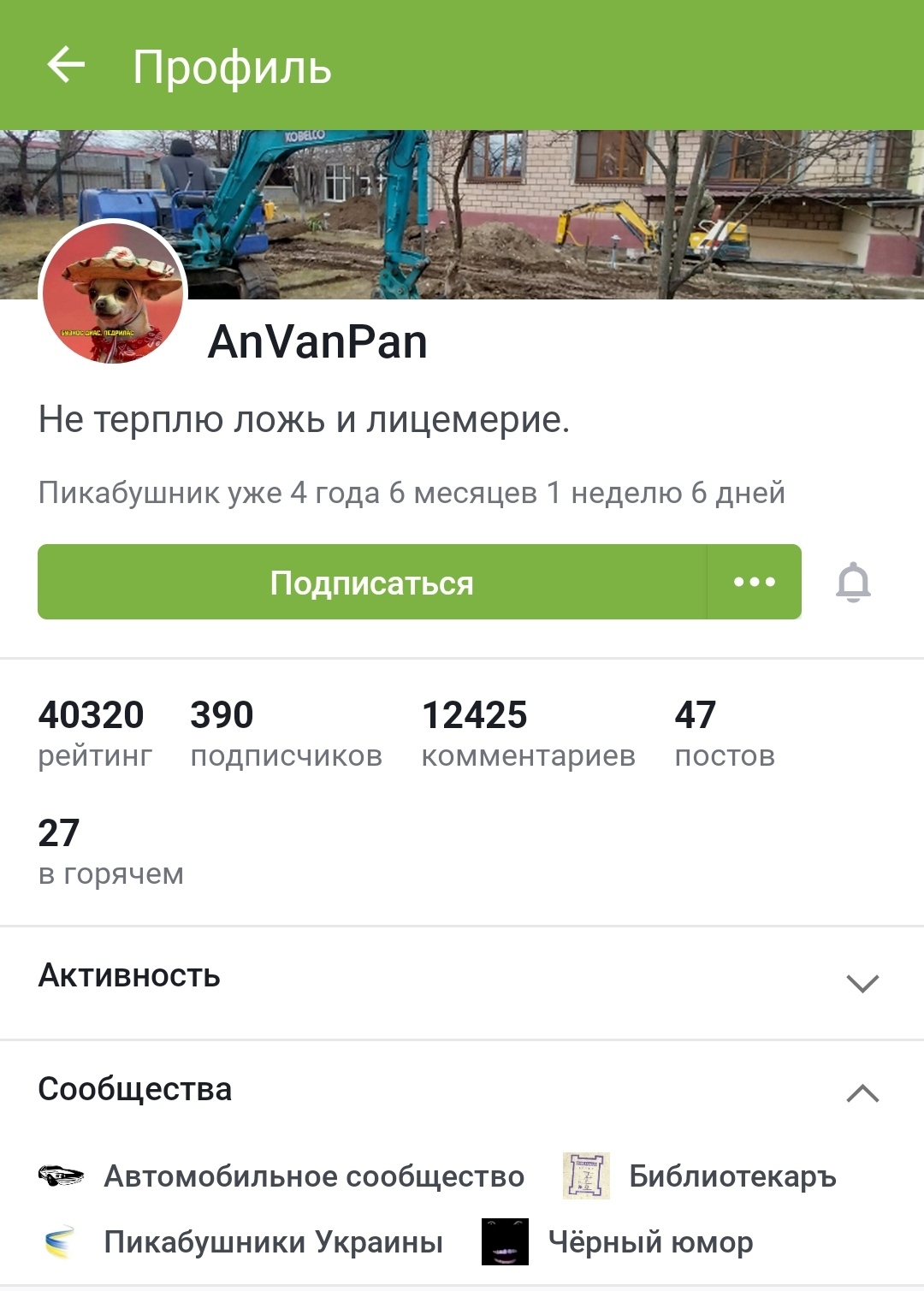Tap the Подписаться button
This screenshot has height=1291, width=924.
pos(372,583)
